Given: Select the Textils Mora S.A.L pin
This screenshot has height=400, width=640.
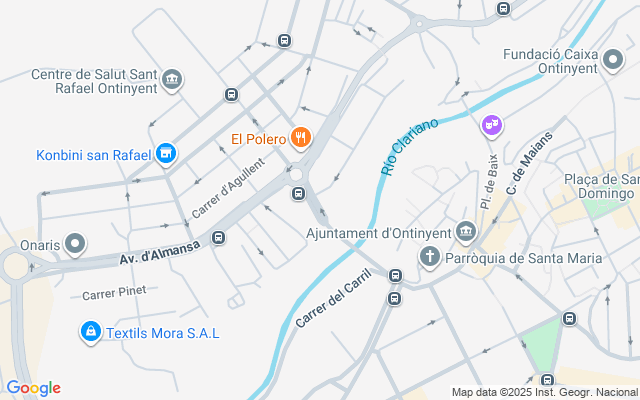Looking at the screenshot, I should pos(91,332).
